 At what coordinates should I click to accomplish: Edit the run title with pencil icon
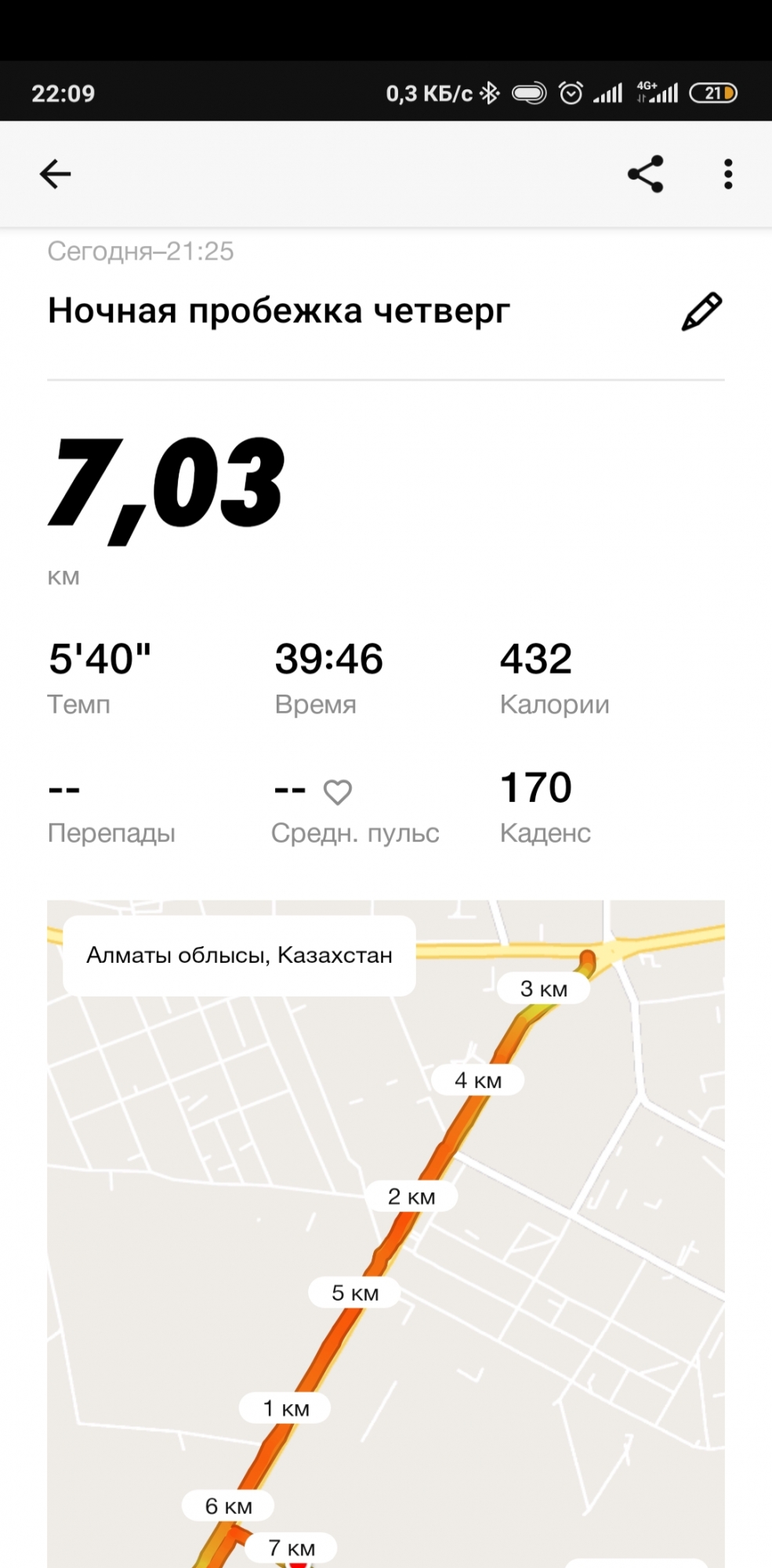coord(701,311)
